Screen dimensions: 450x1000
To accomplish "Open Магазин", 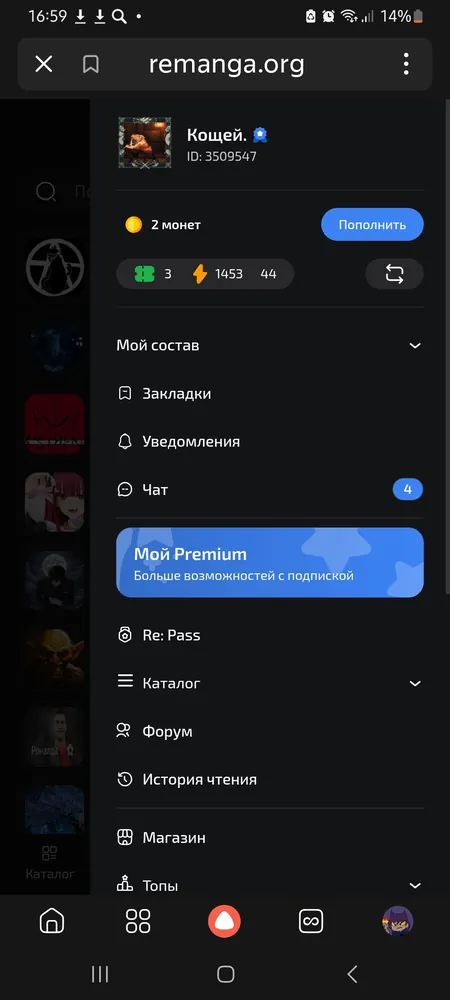I will (x=270, y=837).
